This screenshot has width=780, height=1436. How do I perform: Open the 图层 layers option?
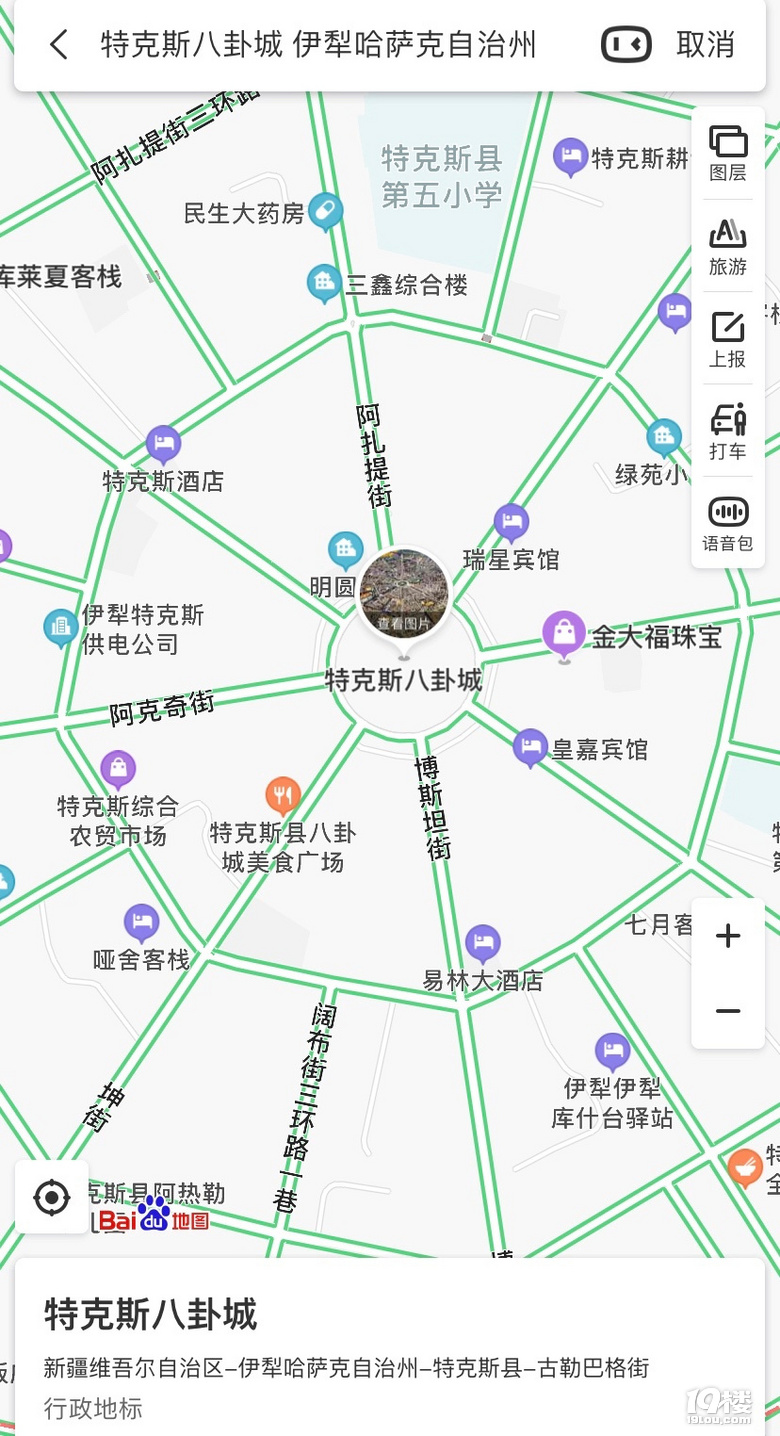(x=728, y=153)
